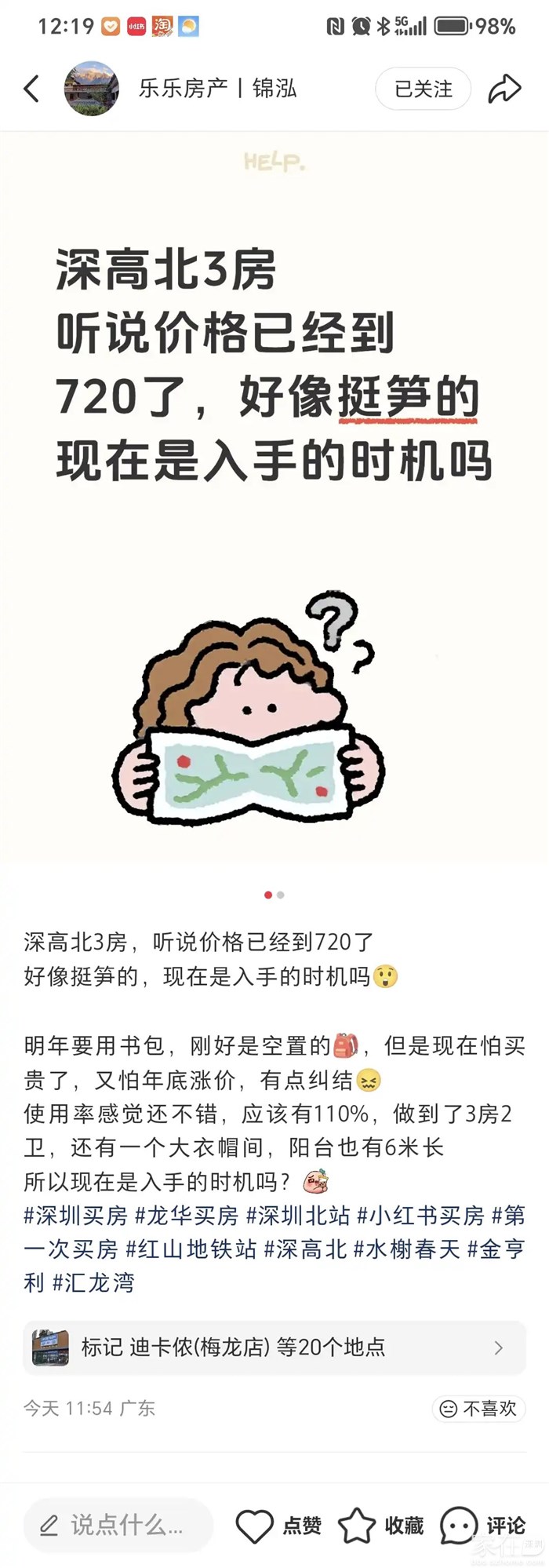Open the #深圳买房 hashtag
Image resolution: width=549 pixels, height=1568 pixels.
[x=75, y=1216]
